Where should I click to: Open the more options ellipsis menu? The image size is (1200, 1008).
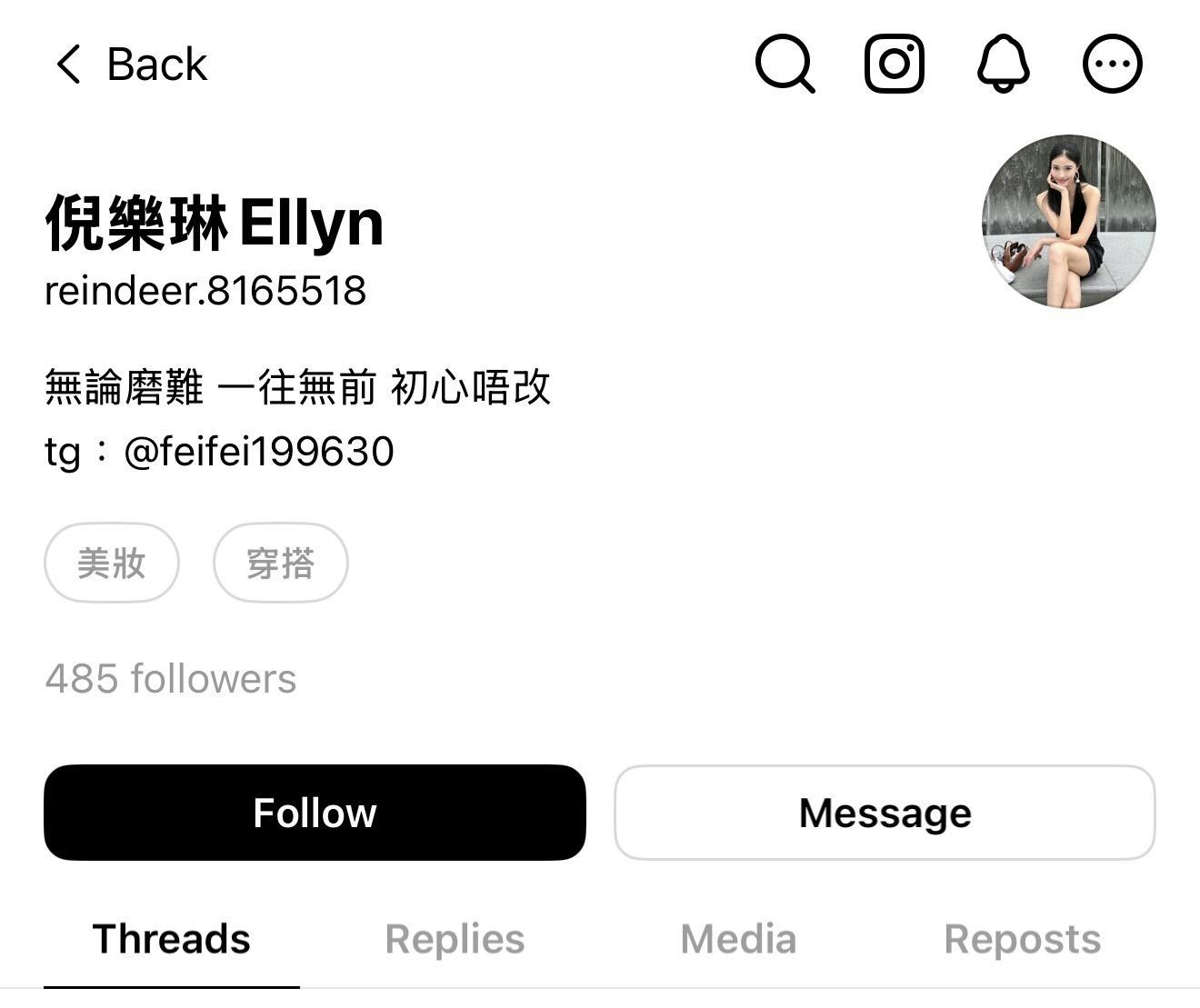coord(1112,64)
